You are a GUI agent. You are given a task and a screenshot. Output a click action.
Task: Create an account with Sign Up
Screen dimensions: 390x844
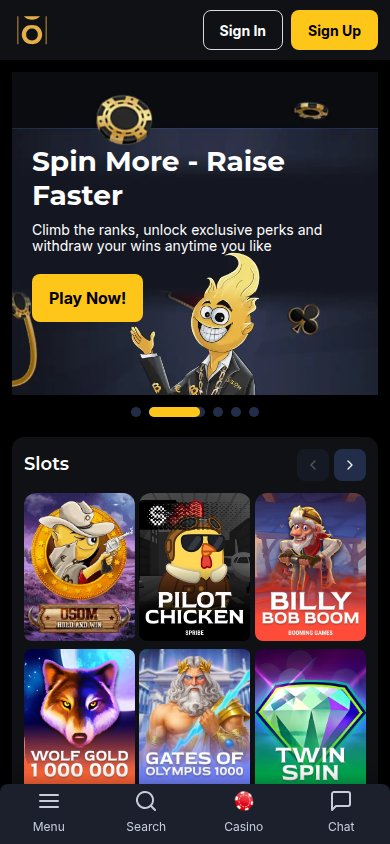pos(334,30)
